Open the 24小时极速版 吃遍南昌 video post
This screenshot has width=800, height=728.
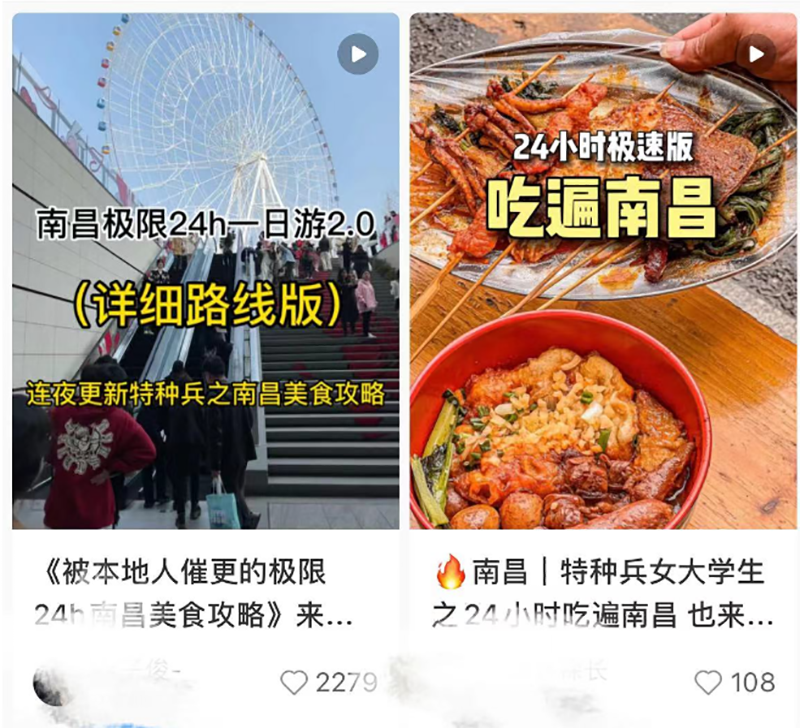click(x=603, y=270)
